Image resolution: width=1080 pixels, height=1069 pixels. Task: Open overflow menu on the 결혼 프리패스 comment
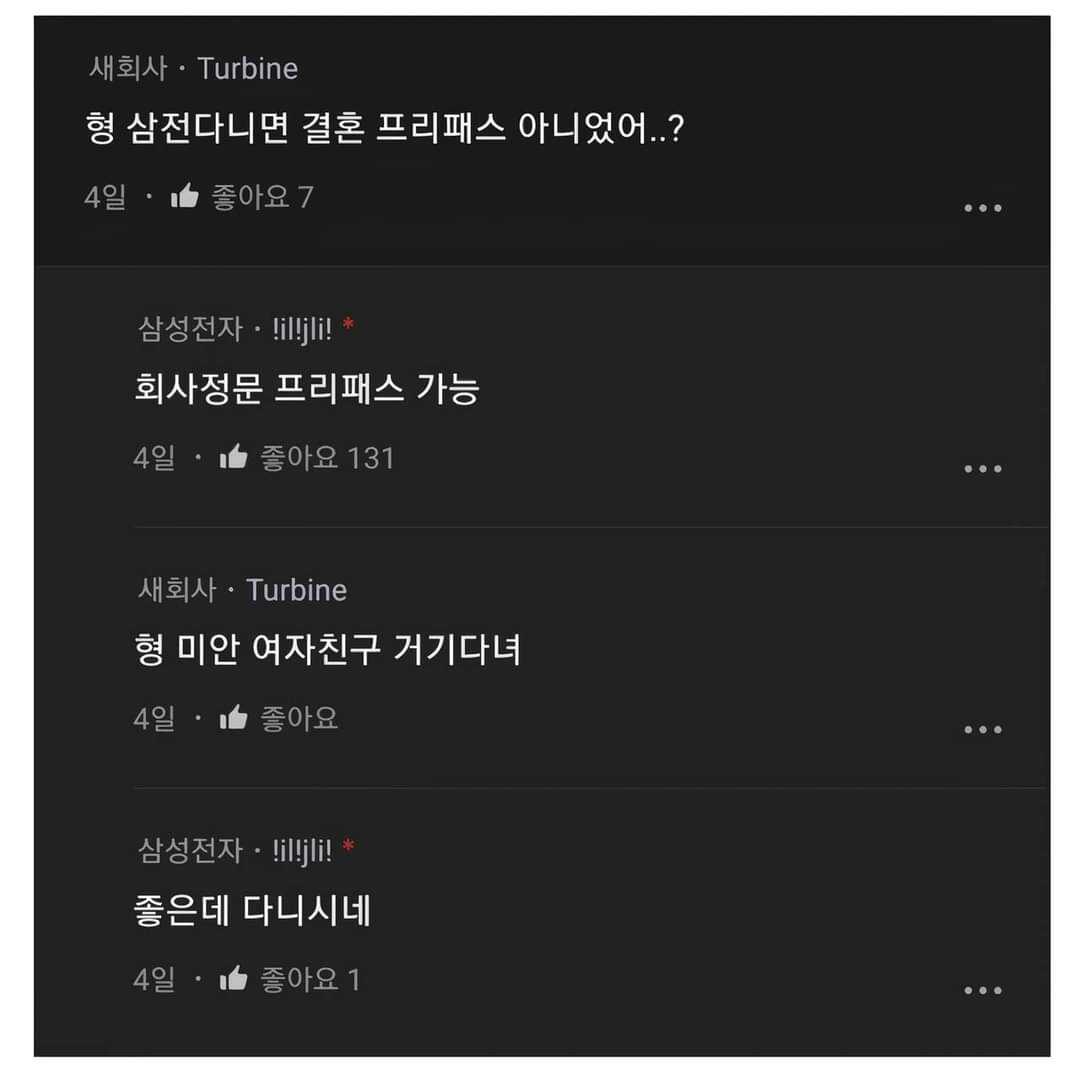(x=982, y=208)
